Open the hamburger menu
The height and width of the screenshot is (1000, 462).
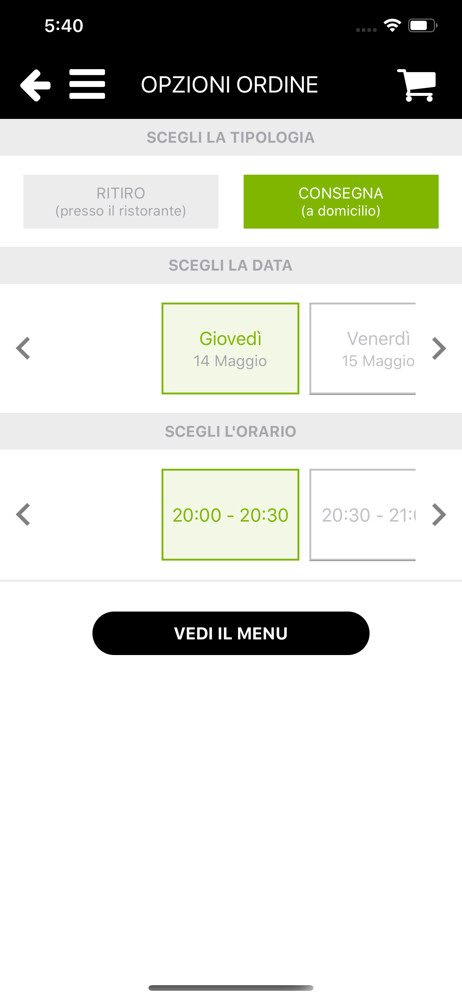[x=87, y=84]
